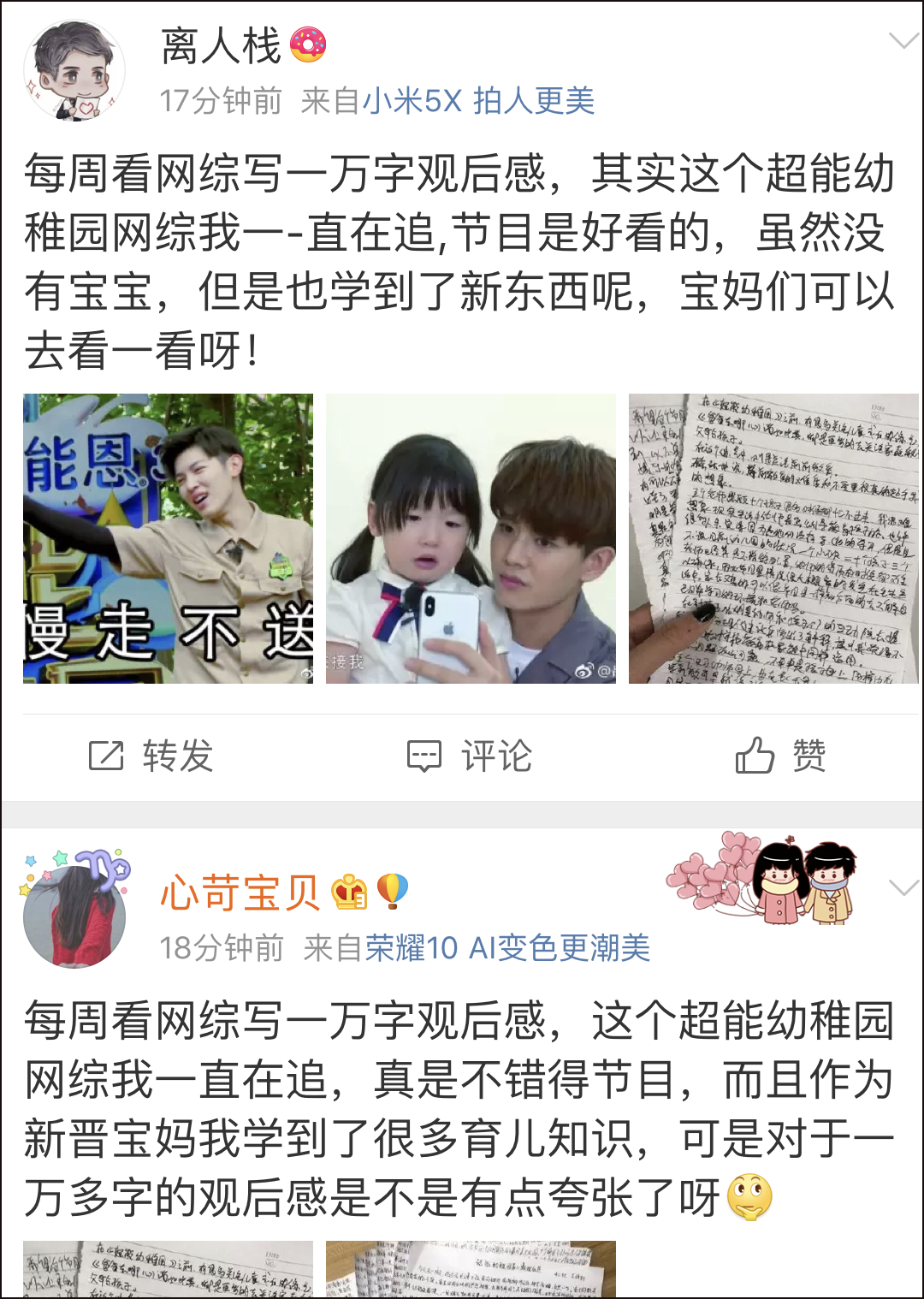Screen dimensions: 924x1299
Task: Open username 离人栈
Action: [x=221, y=46]
